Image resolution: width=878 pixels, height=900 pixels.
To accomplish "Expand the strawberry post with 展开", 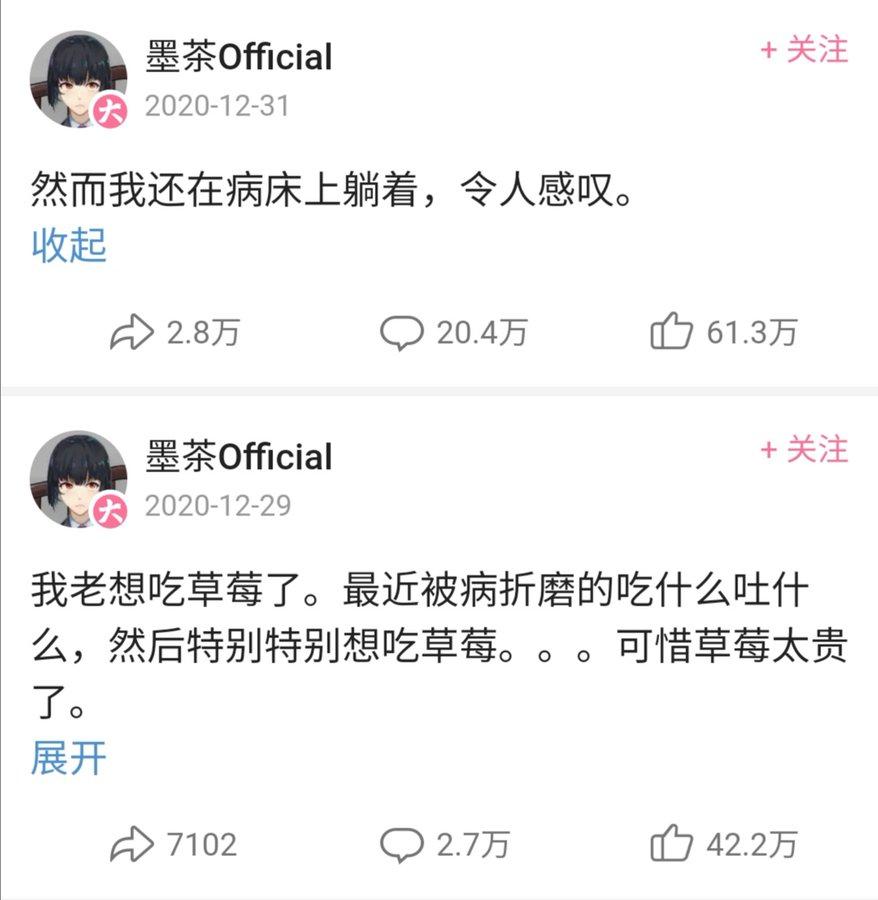I will [x=69, y=758].
